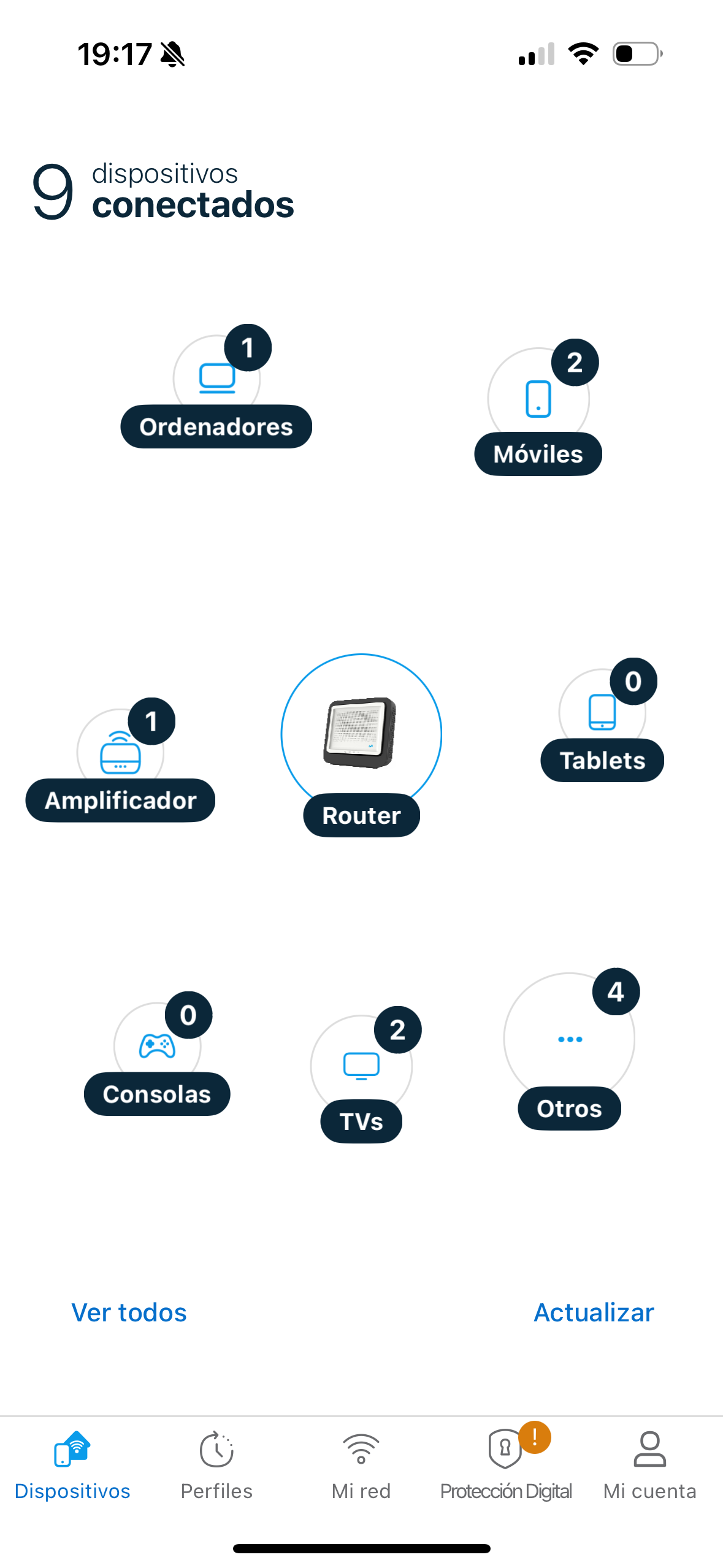Viewport: 723px width, 1568px height.
Task: Open the Tablets category
Action: click(602, 724)
